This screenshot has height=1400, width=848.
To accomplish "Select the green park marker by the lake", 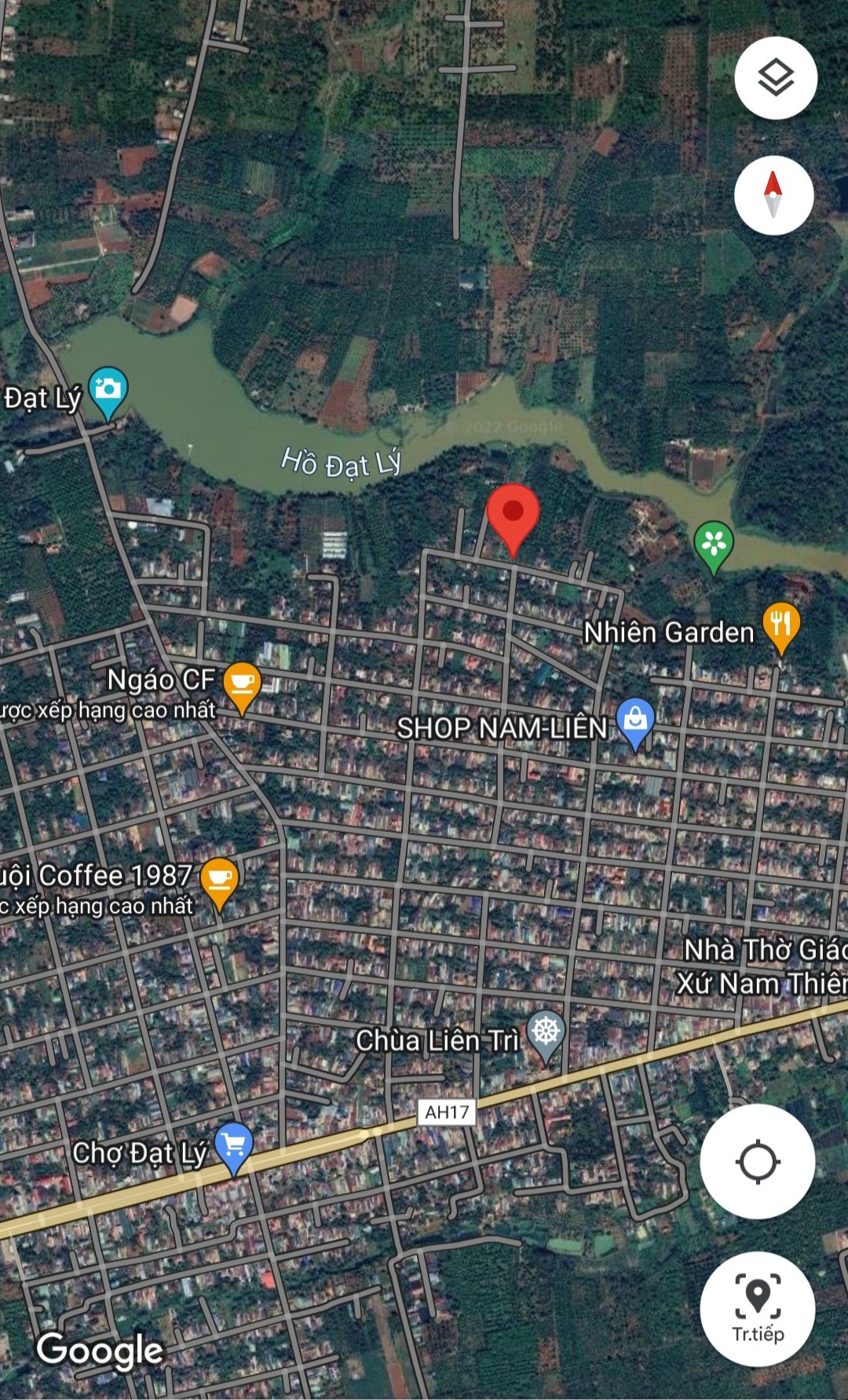I will tap(713, 544).
